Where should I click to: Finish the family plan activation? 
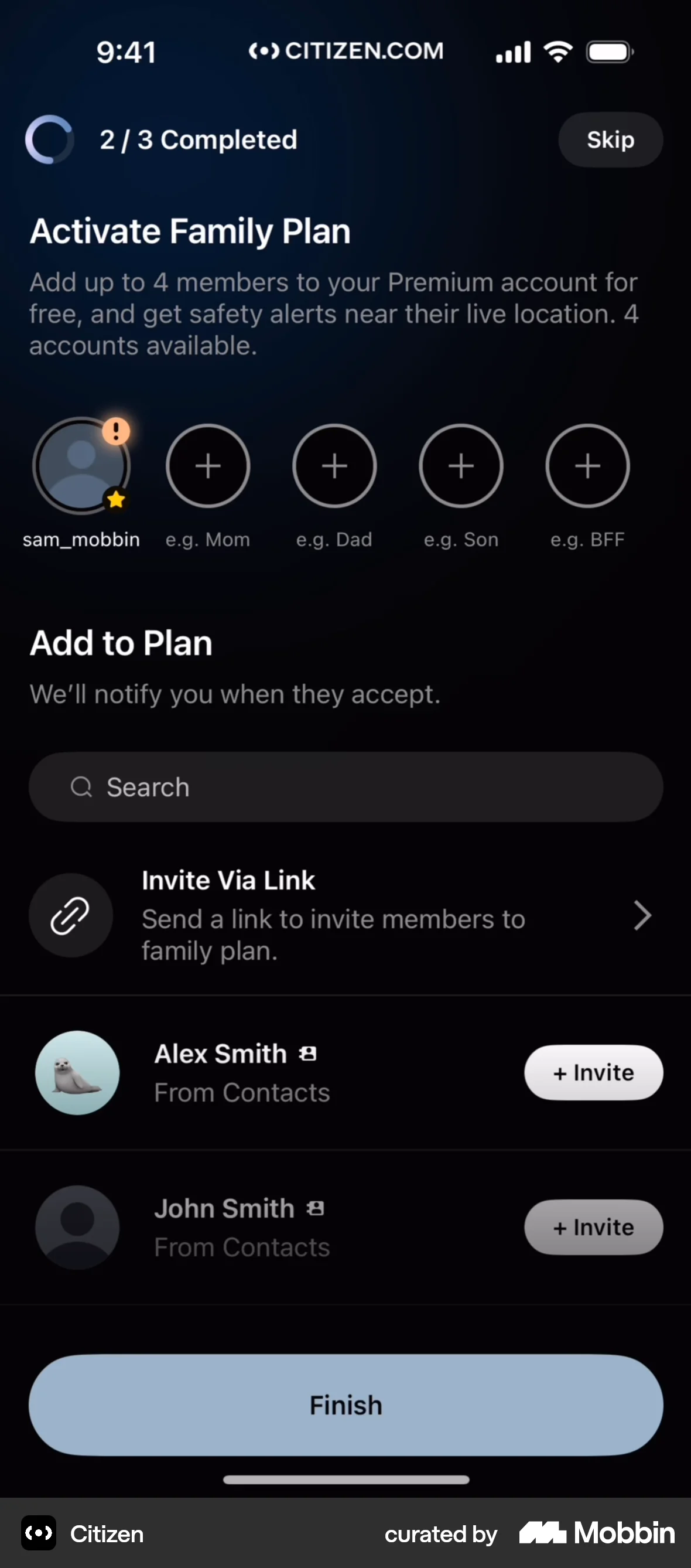coord(345,1405)
